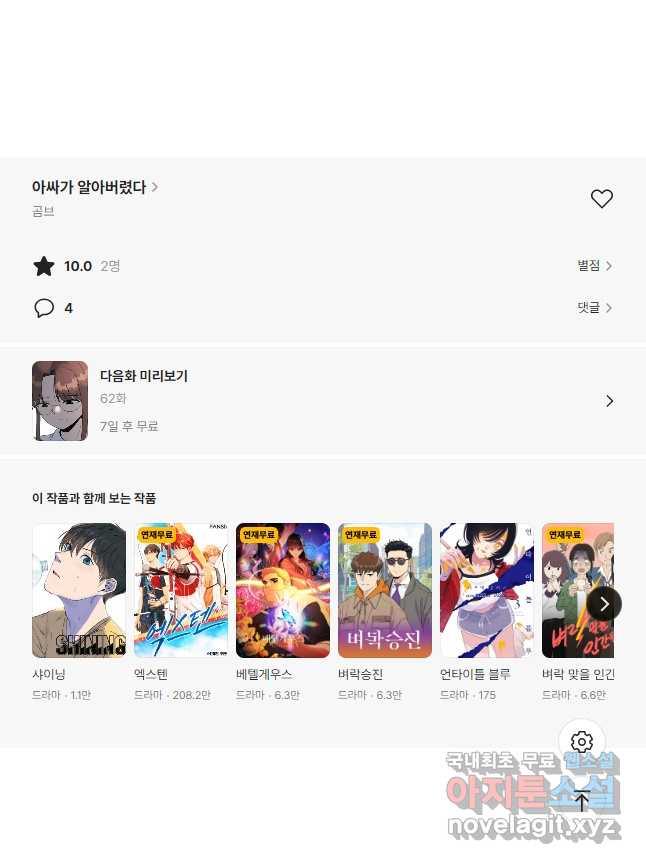Open the 언타이틀 블루 webtoon
This screenshot has width=646, height=864.
point(487,591)
